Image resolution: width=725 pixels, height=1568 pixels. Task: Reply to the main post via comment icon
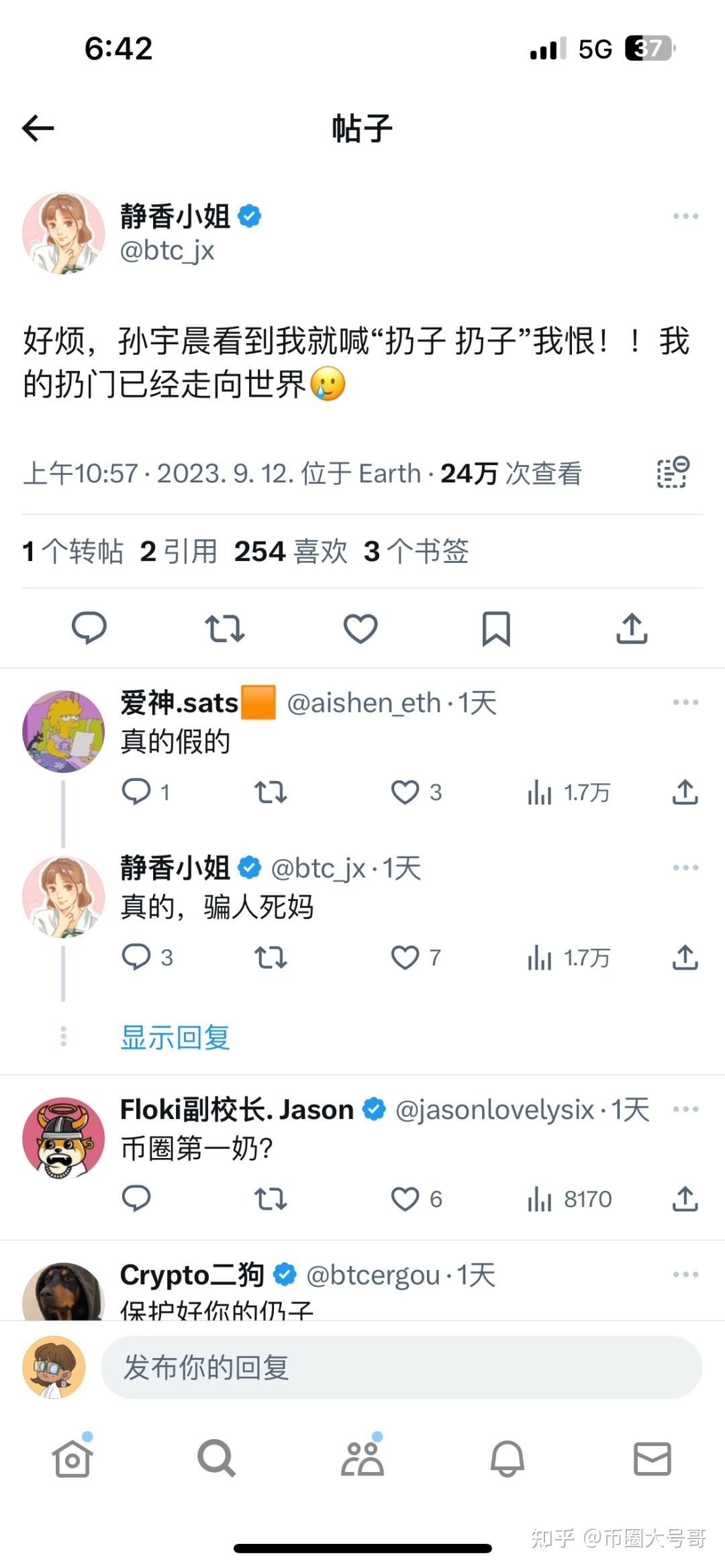click(89, 628)
